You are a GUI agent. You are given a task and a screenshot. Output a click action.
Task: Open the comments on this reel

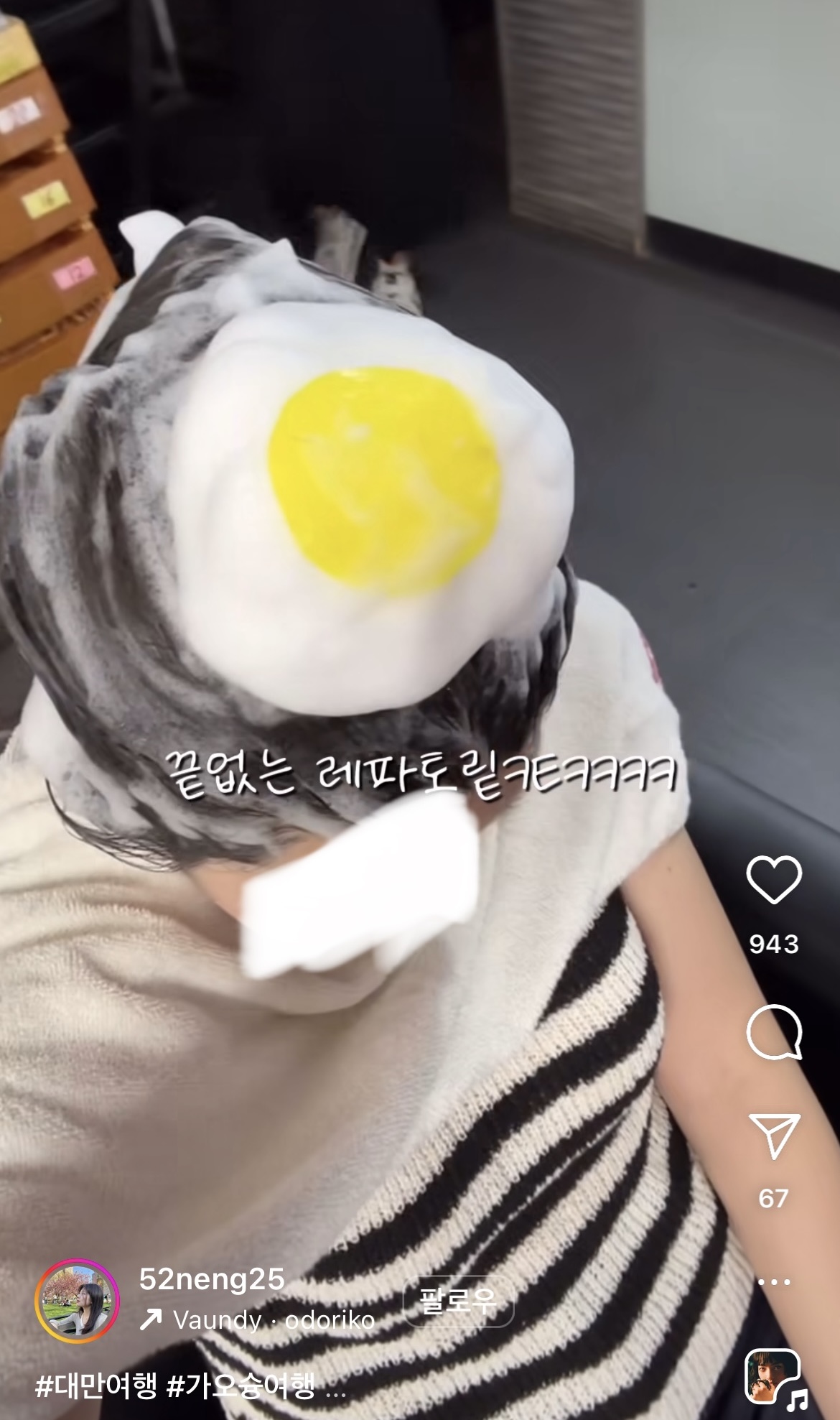click(774, 1032)
